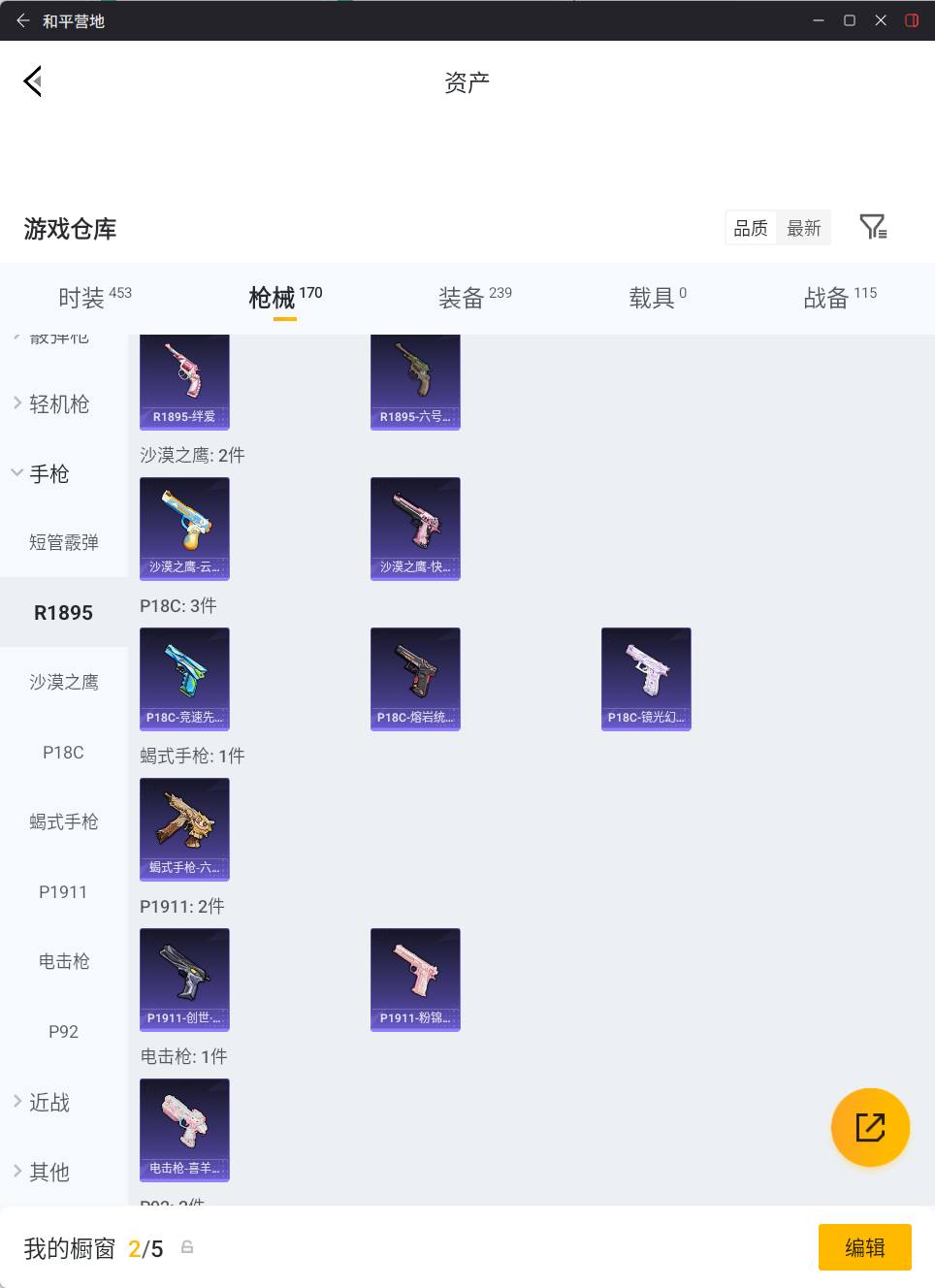
Task: Click the red recorder icon in the title bar
Action: (911, 19)
